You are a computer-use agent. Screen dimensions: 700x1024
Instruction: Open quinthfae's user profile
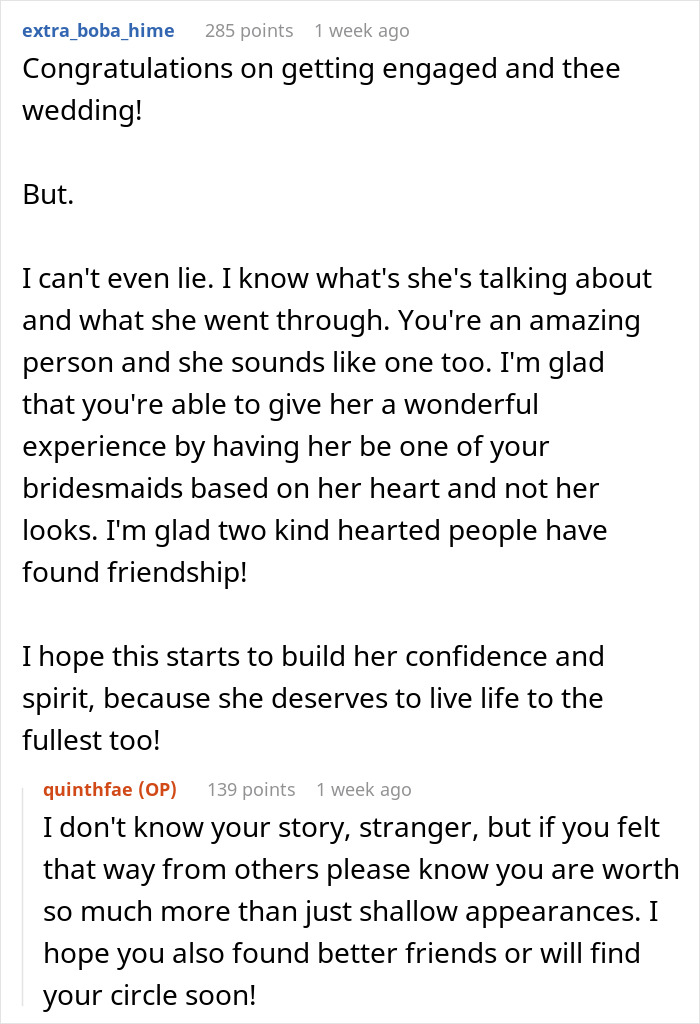tap(88, 790)
